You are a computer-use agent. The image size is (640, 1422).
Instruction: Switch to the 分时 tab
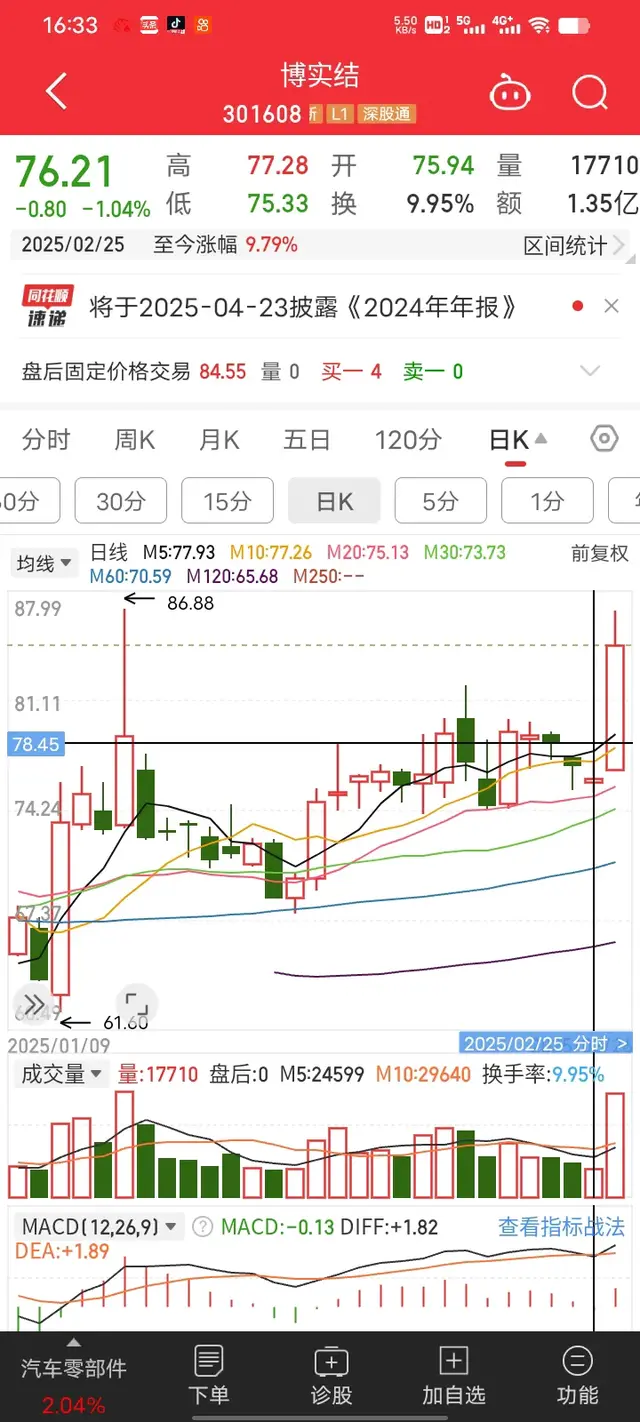point(46,440)
